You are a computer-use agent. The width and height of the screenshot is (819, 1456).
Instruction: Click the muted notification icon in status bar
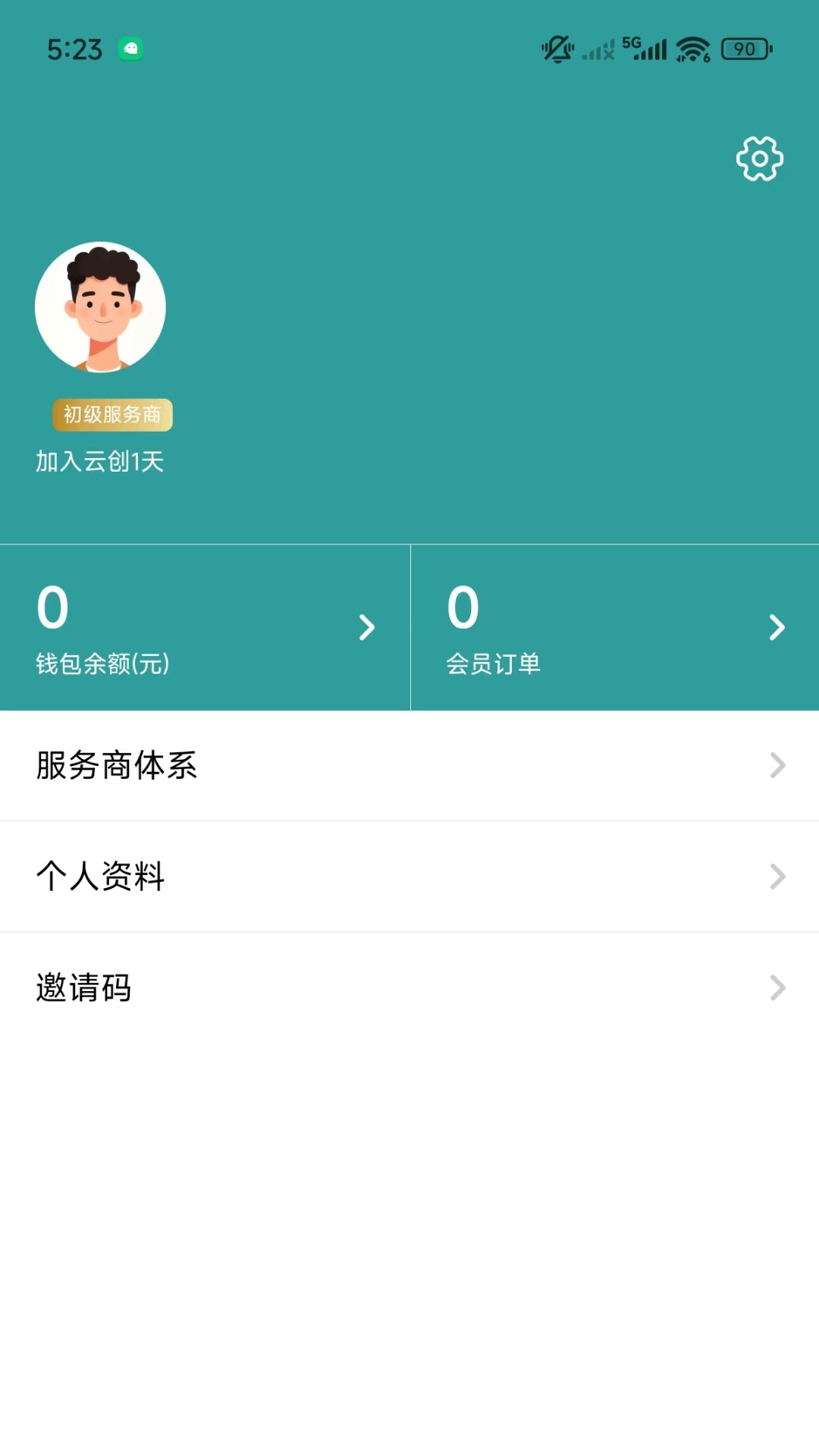[x=556, y=48]
